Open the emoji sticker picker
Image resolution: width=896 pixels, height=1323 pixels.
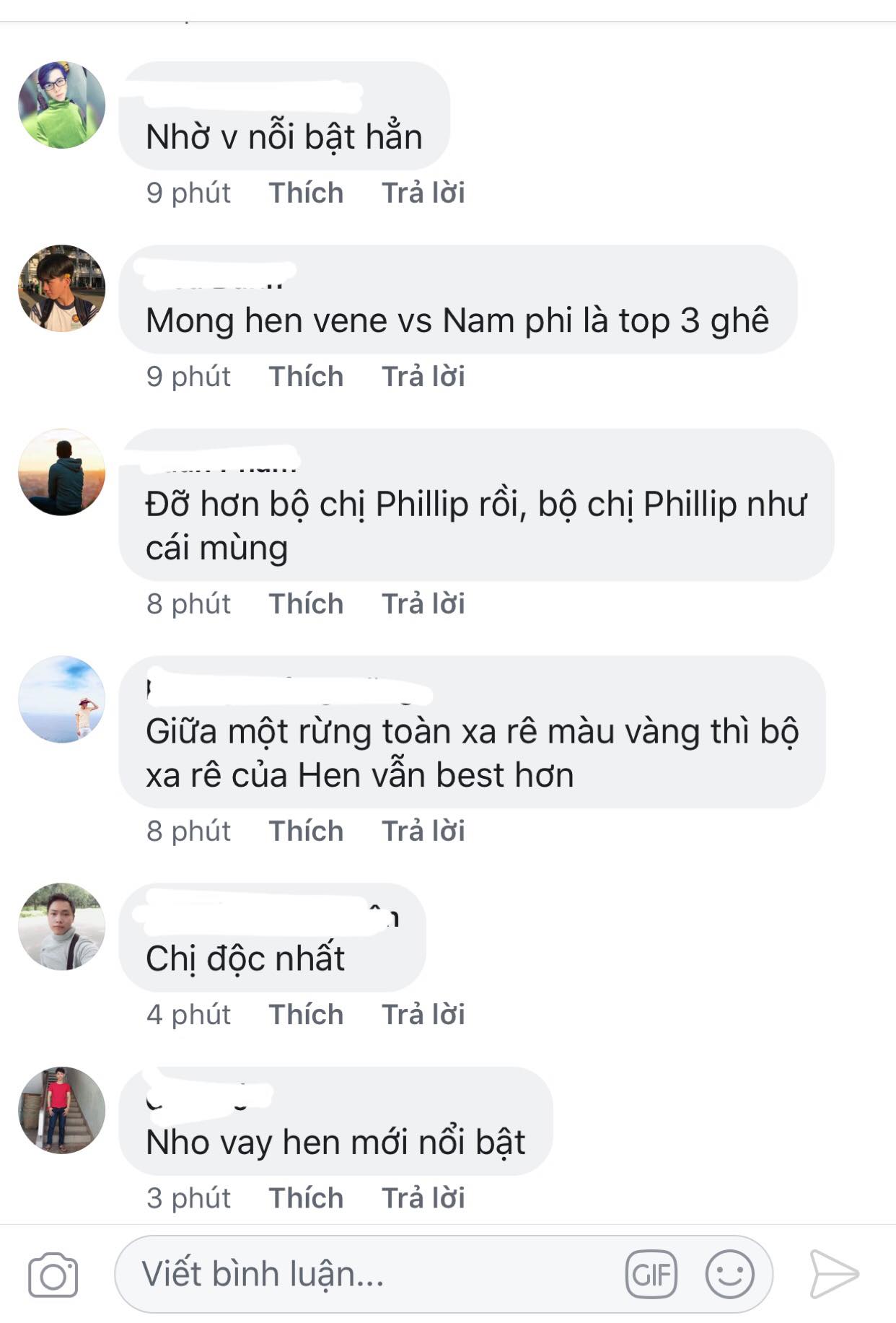click(x=729, y=1275)
